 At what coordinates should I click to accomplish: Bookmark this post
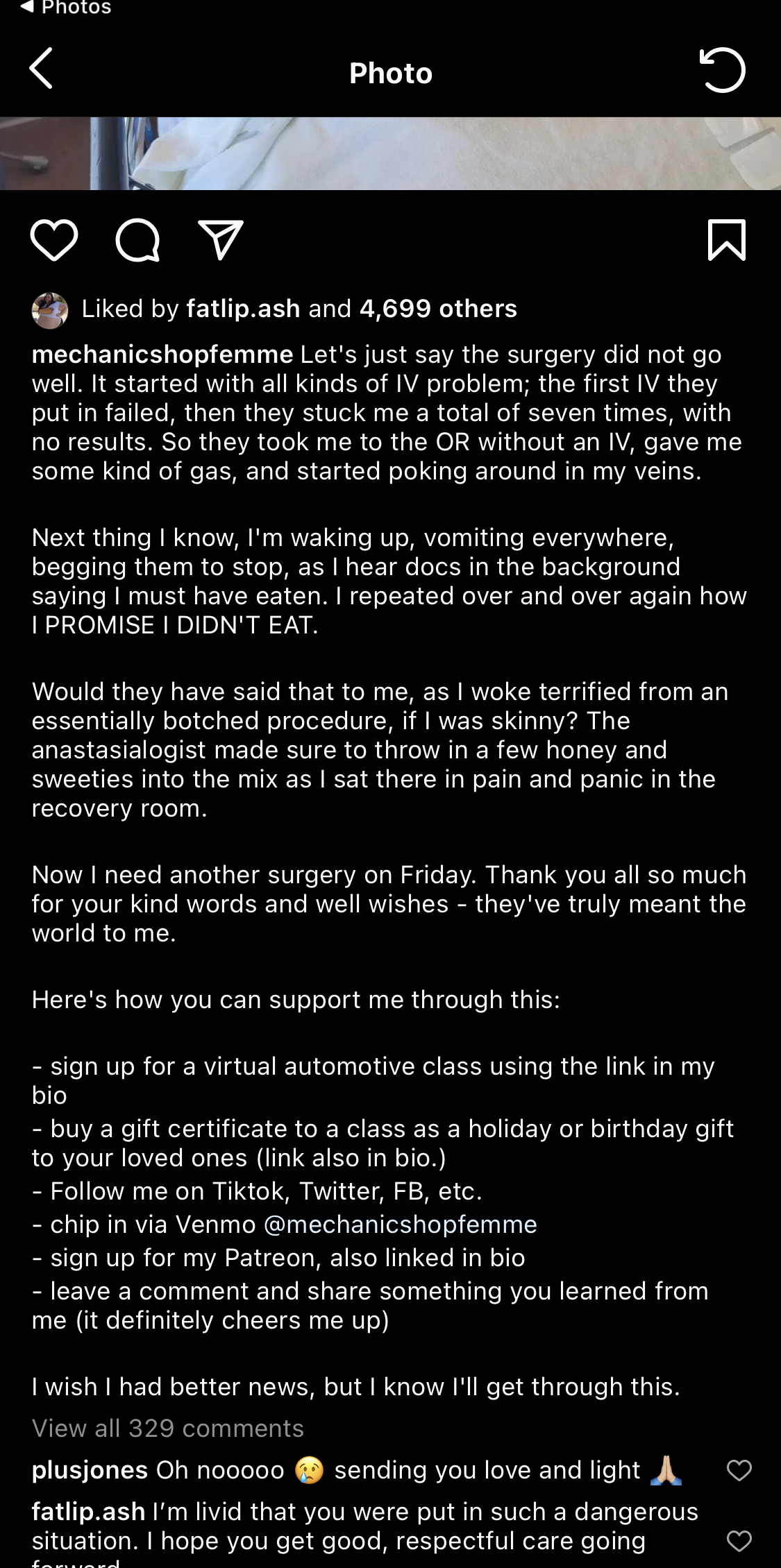coord(727,240)
